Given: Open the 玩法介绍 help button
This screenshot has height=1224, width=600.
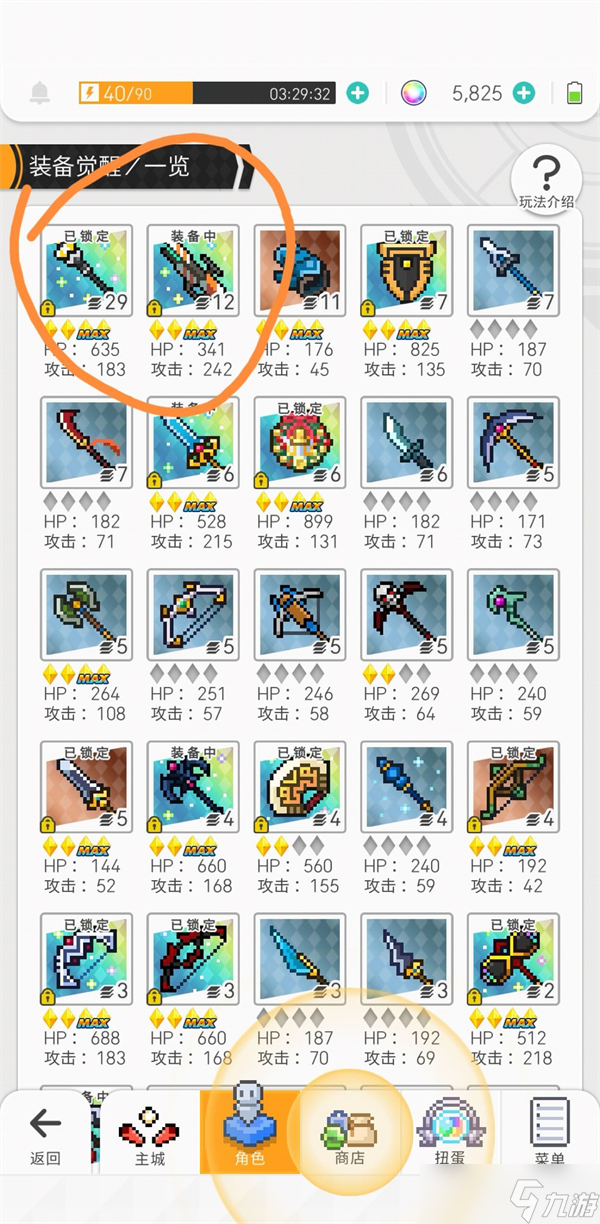Looking at the screenshot, I should tap(545, 178).
